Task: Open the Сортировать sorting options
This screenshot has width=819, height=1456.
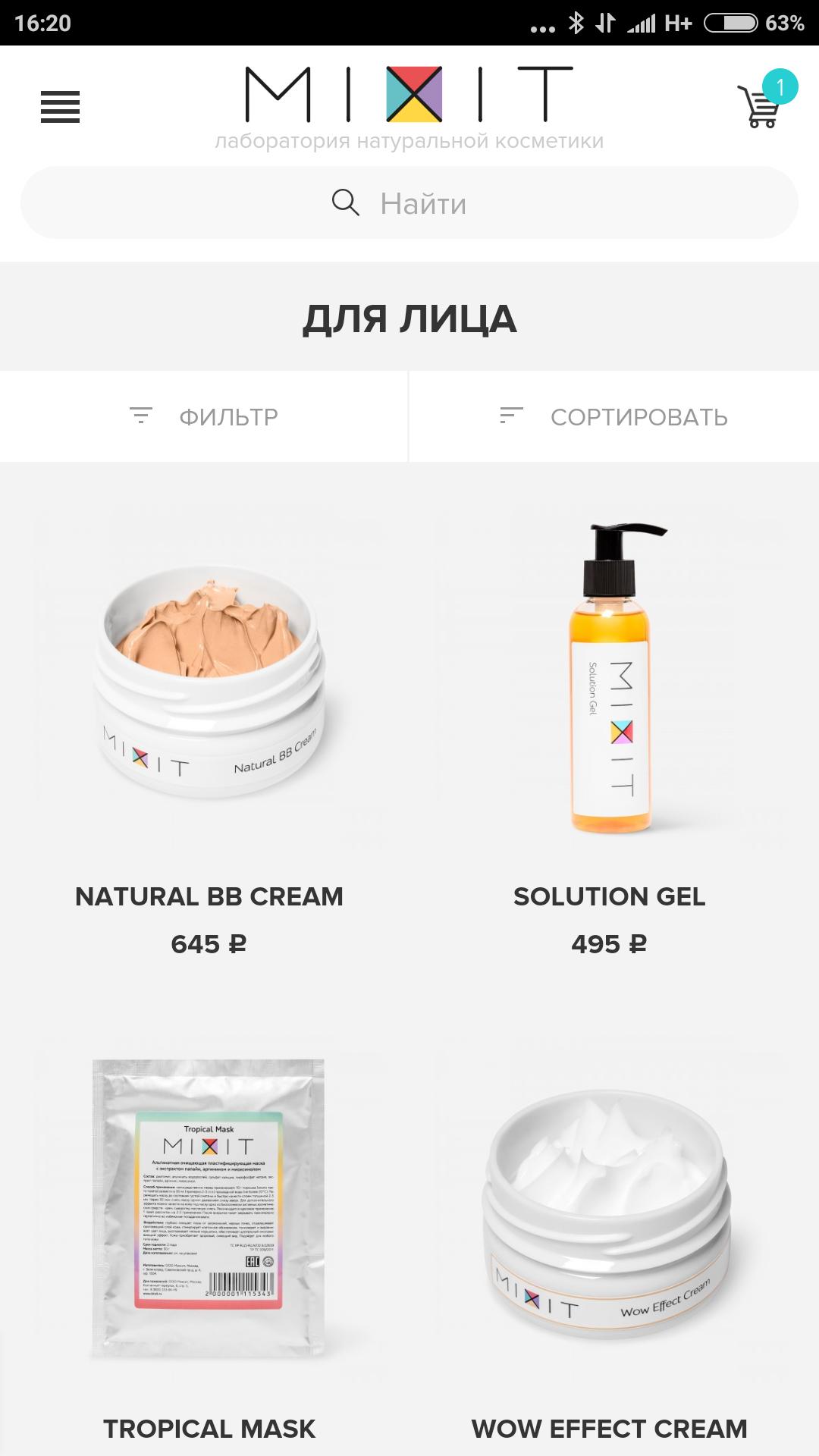Action: click(x=613, y=416)
